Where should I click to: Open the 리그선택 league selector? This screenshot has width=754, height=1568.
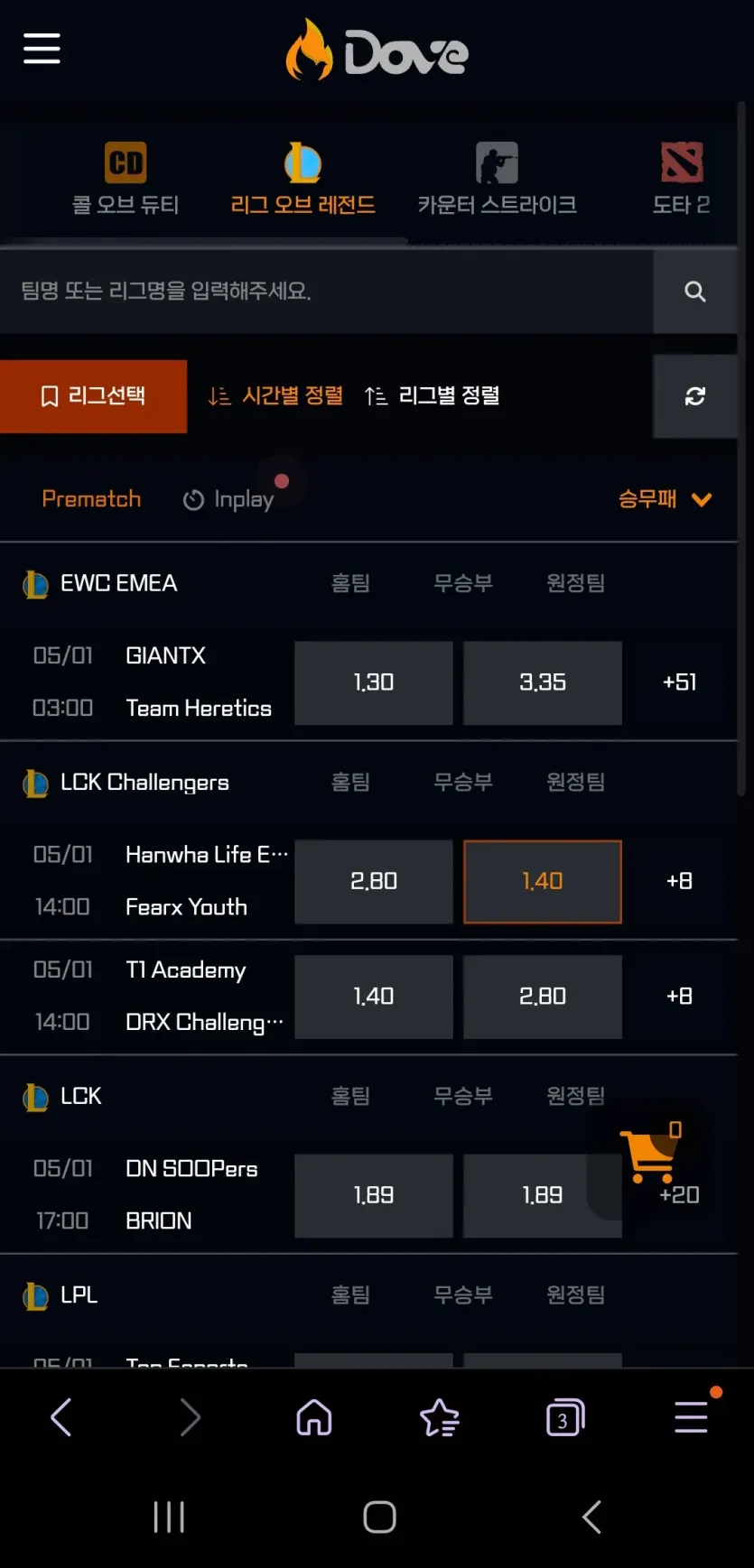(x=94, y=396)
